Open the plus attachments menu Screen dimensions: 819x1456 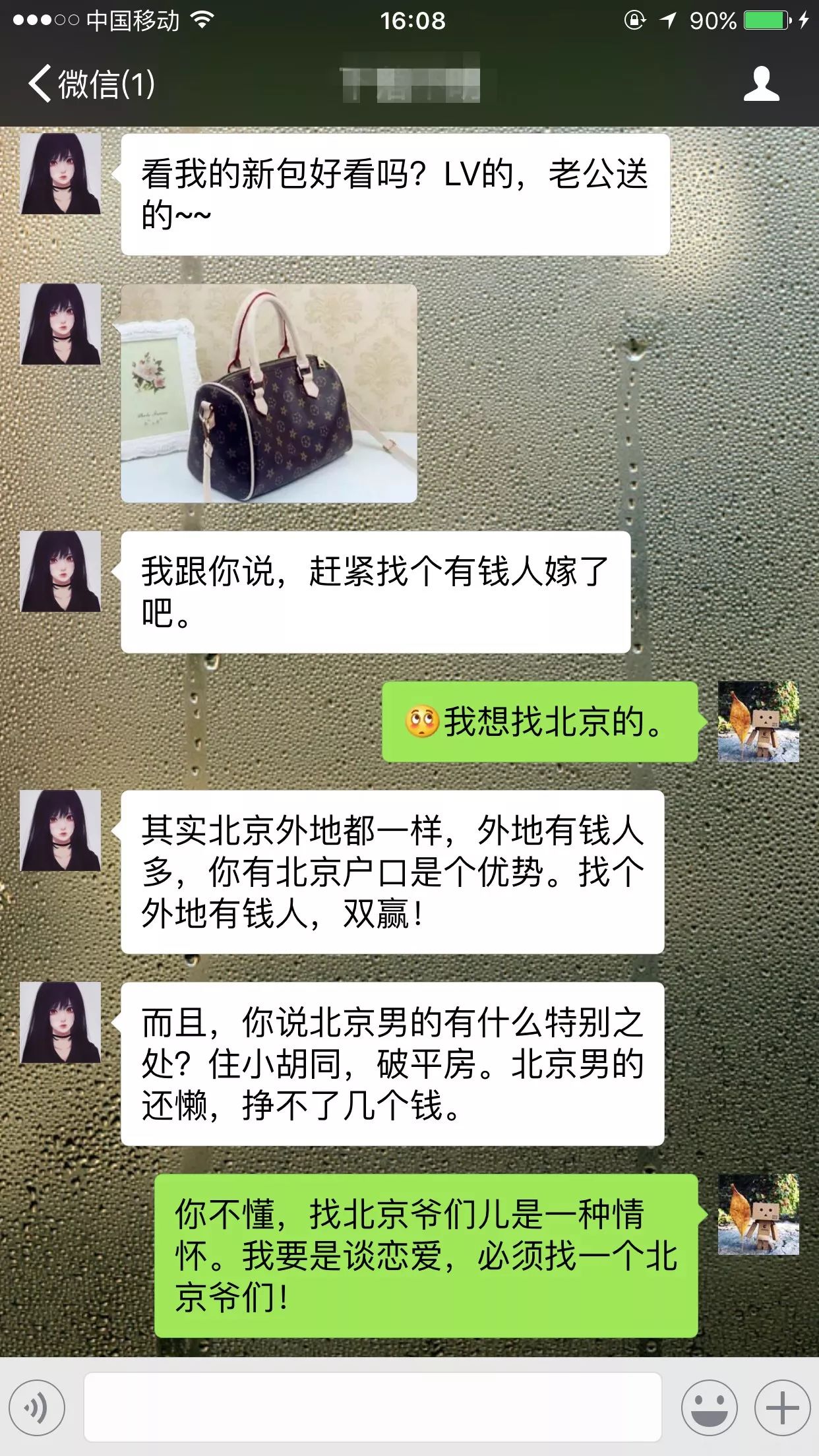click(x=783, y=1408)
